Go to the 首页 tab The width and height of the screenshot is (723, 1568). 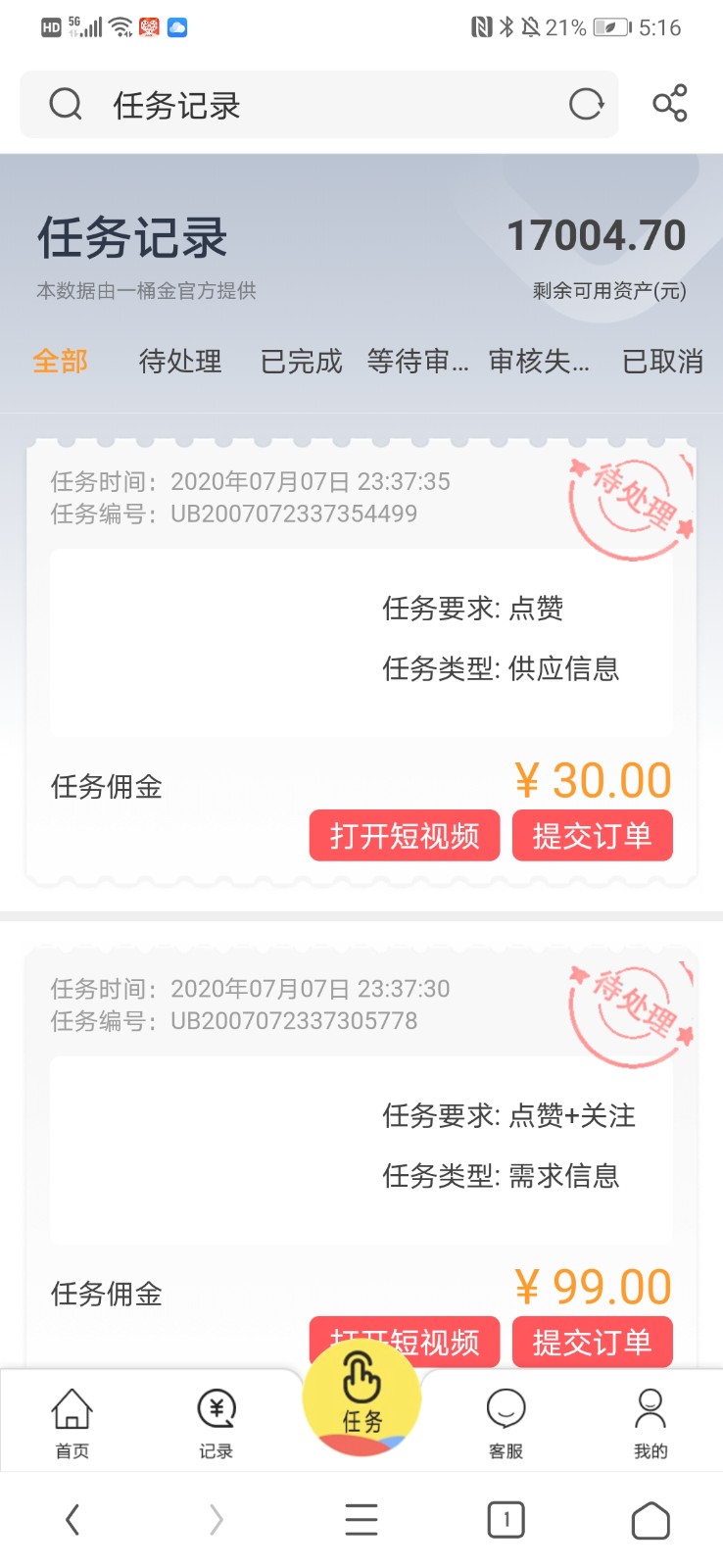click(72, 1424)
